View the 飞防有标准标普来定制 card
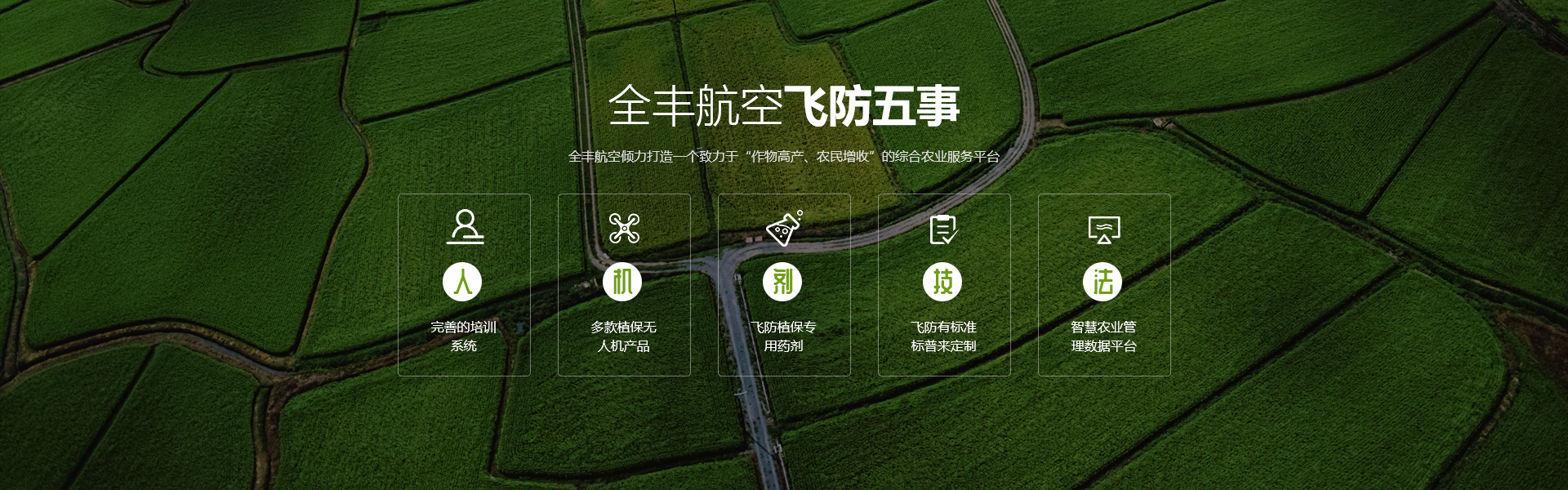The width and height of the screenshot is (1568, 490). pos(944,285)
